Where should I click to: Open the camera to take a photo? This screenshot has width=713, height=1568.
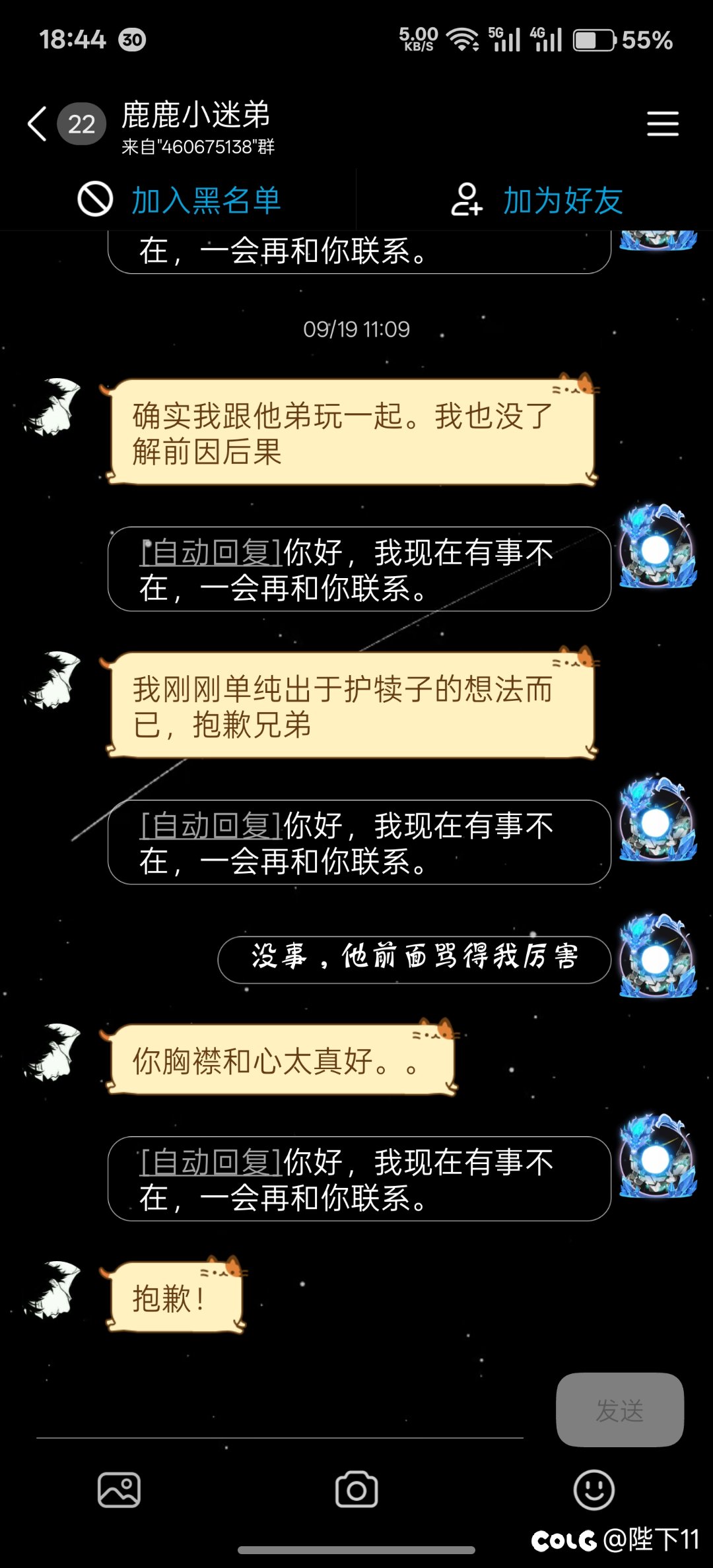click(x=356, y=1490)
